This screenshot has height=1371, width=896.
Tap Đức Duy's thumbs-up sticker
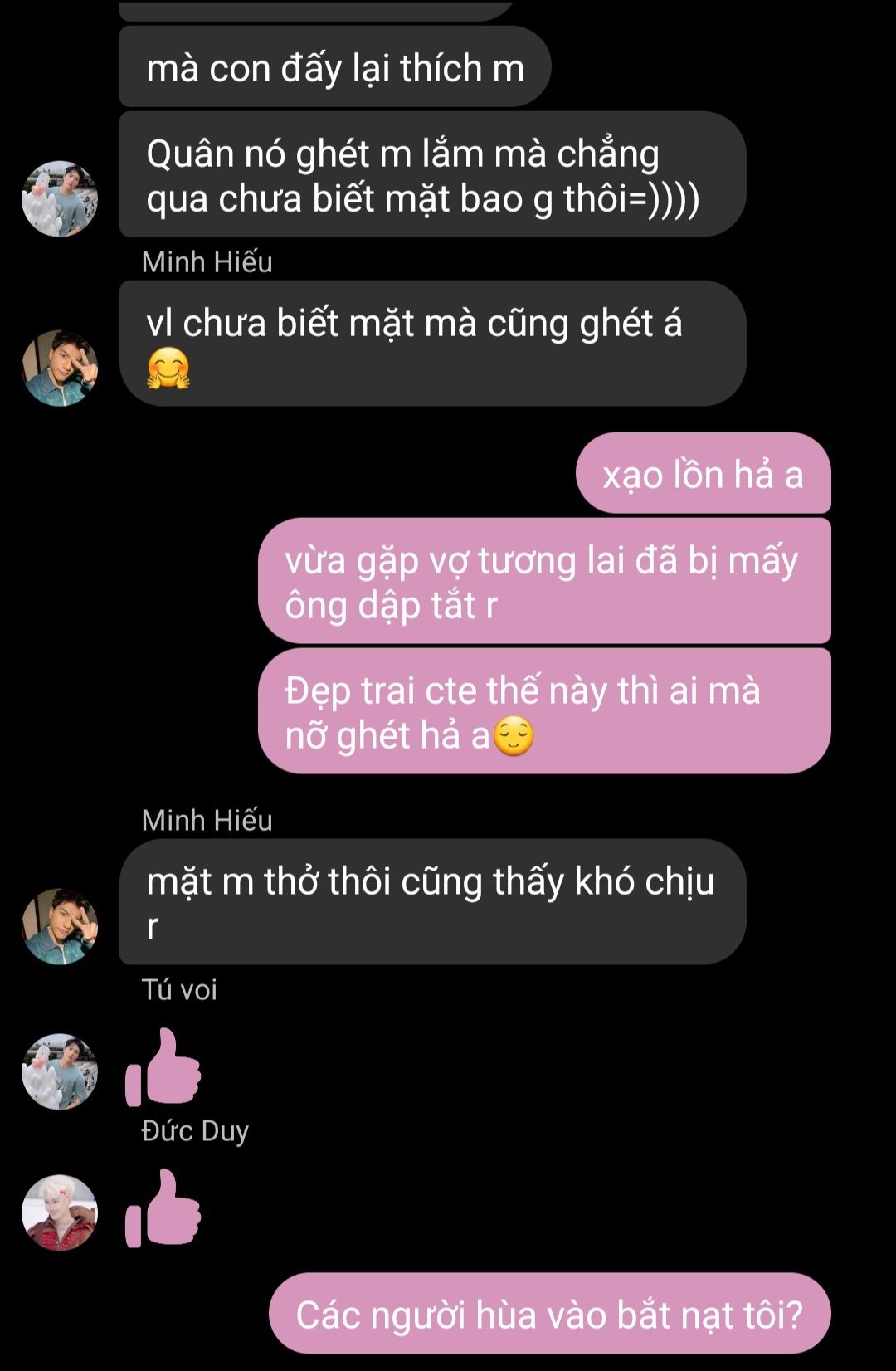pos(163,1208)
